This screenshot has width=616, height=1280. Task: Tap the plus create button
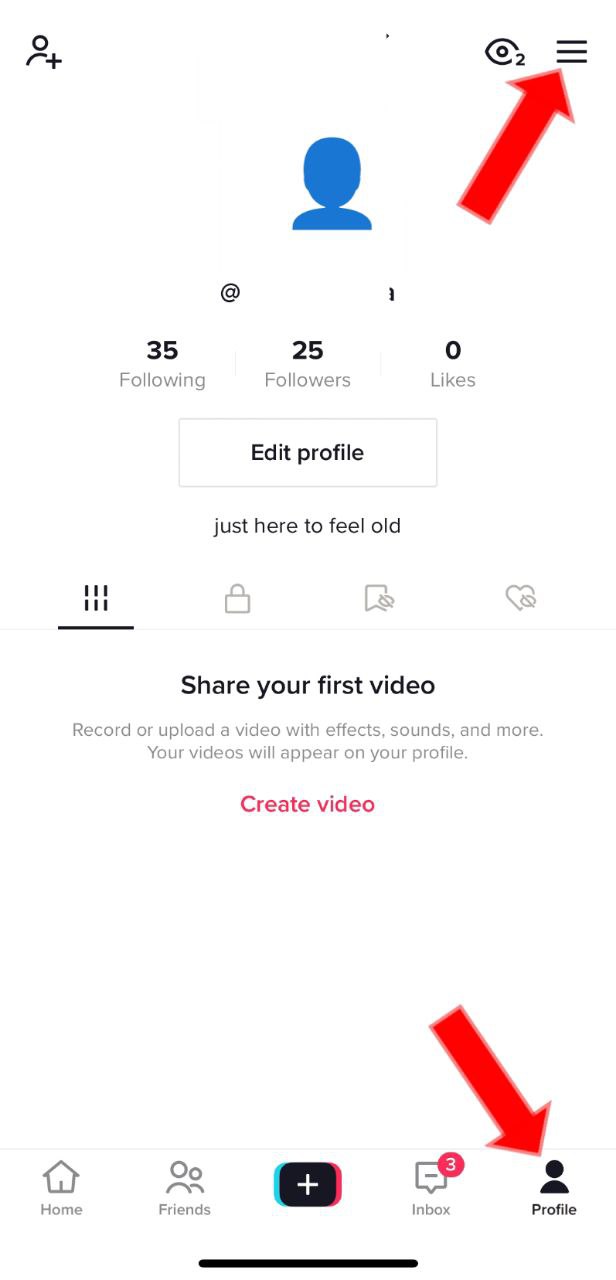(x=308, y=1185)
